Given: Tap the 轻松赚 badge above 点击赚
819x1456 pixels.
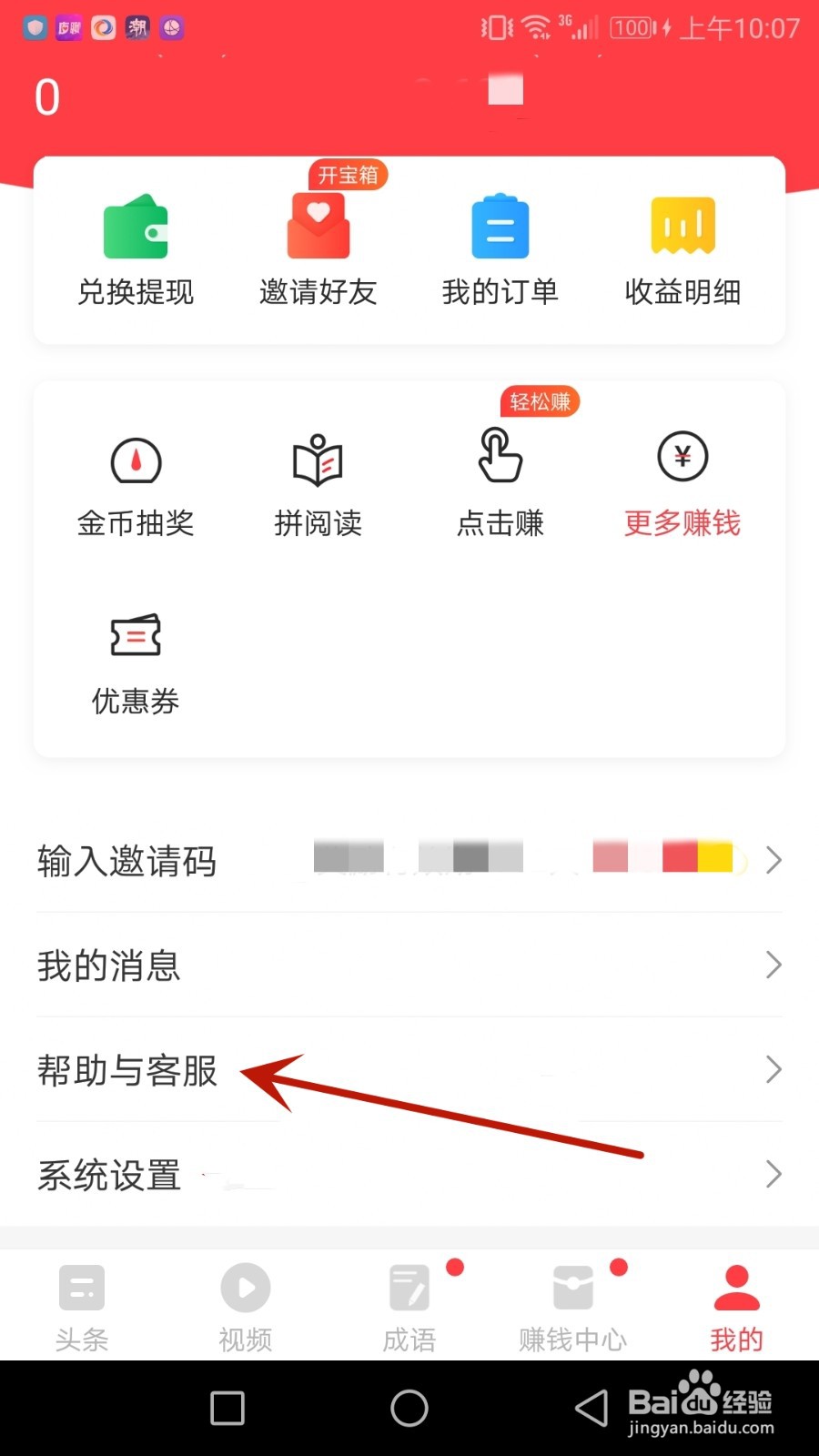Looking at the screenshot, I should [539, 401].
